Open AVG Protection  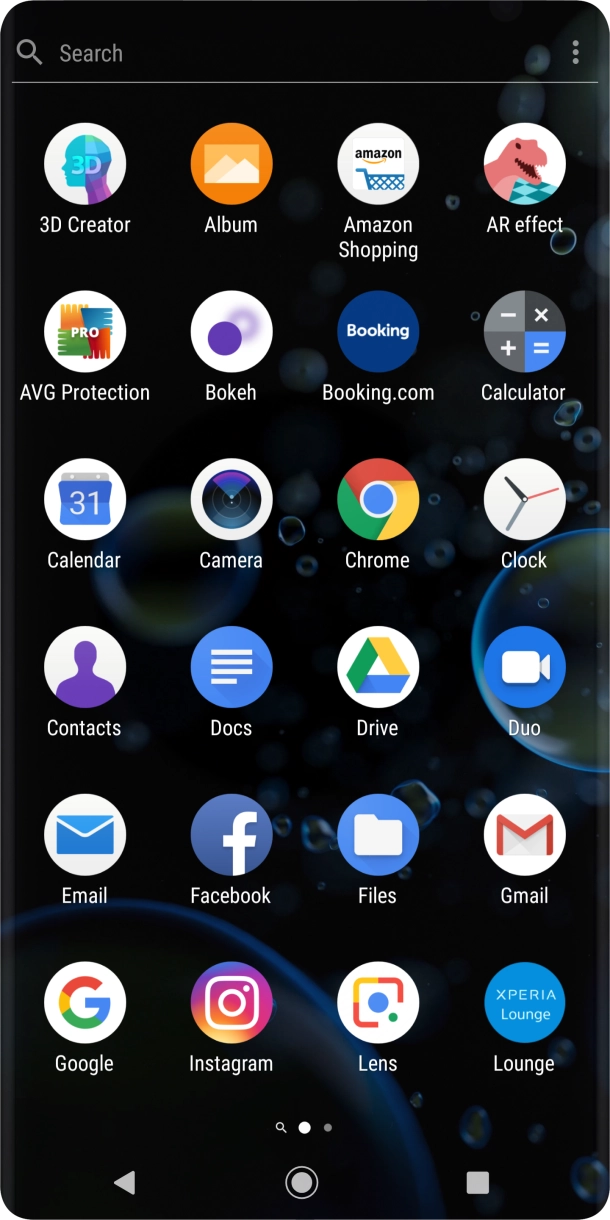point(85,332)
